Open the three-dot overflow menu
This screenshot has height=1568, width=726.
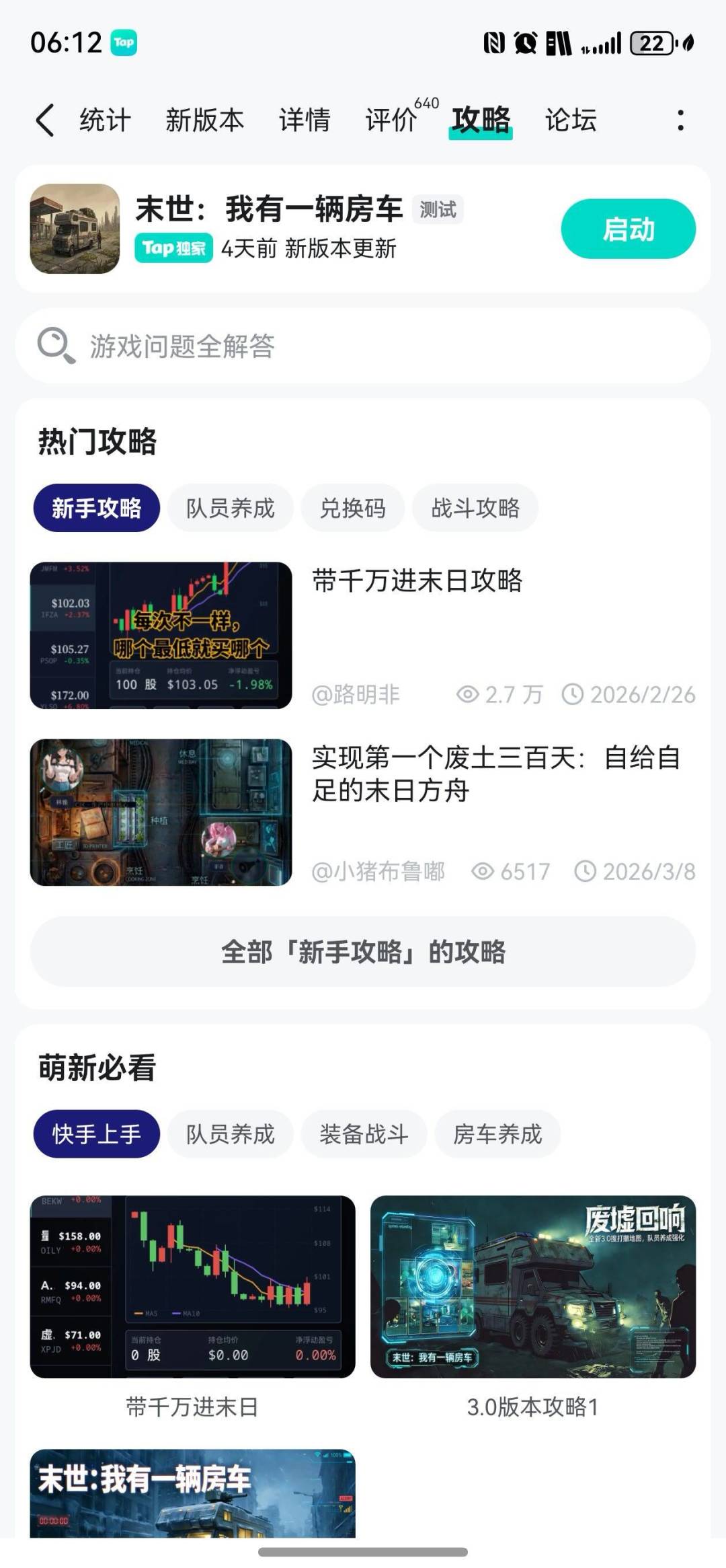pos(682,120)
